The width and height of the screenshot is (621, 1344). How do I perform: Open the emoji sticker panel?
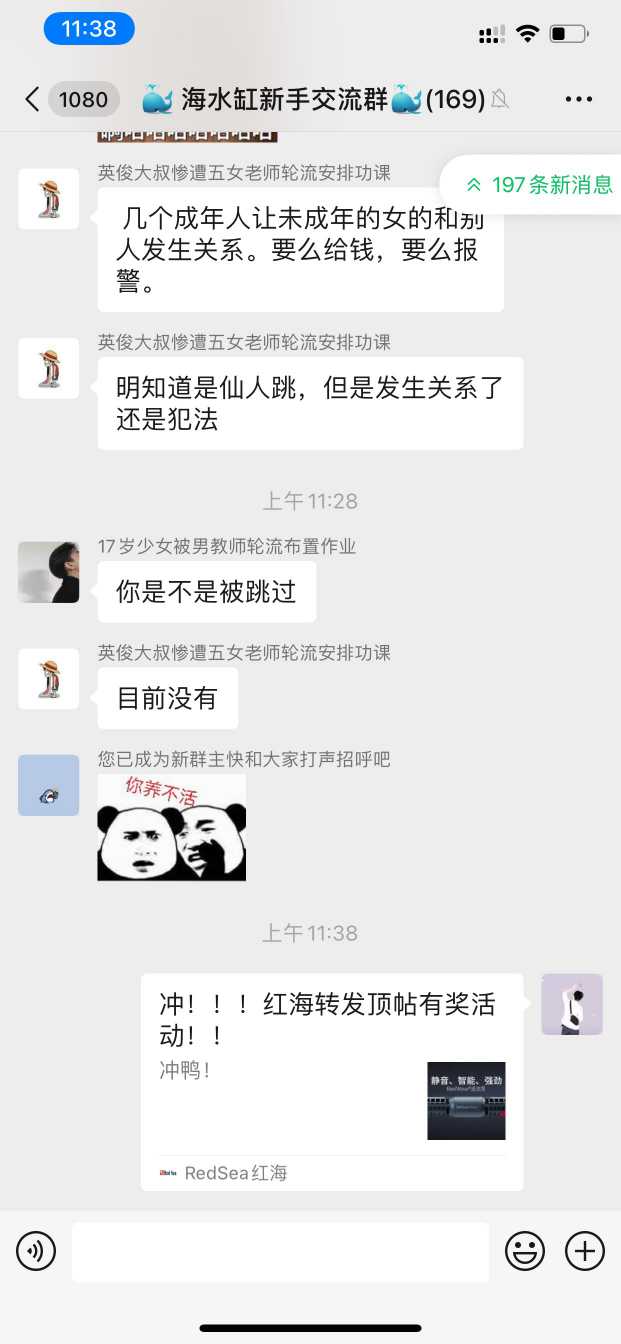(x=525, y=1251)
